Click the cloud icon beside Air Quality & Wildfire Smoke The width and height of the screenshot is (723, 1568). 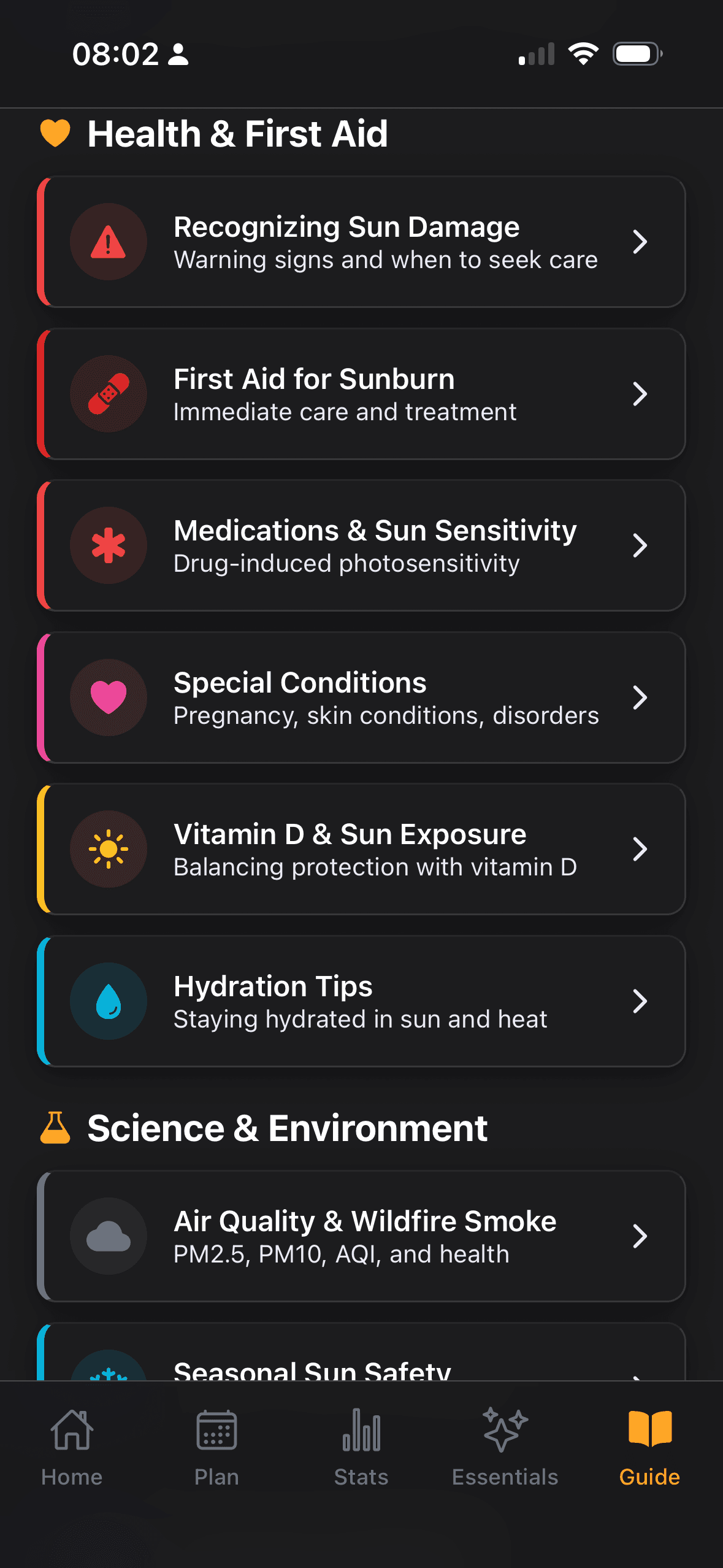click(x=108, y=1236)
